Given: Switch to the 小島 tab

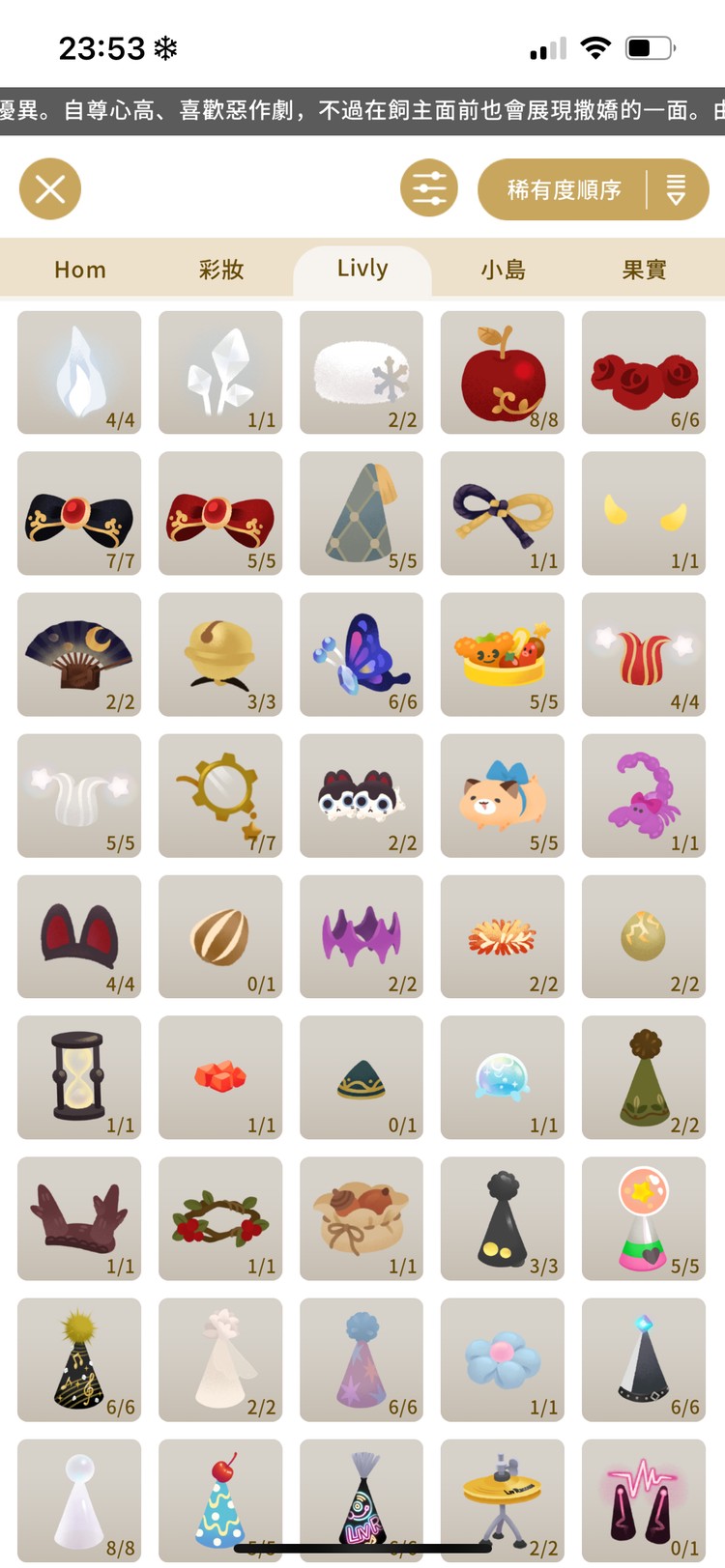Looking at the screenshot, I should (x=504, y=270).
